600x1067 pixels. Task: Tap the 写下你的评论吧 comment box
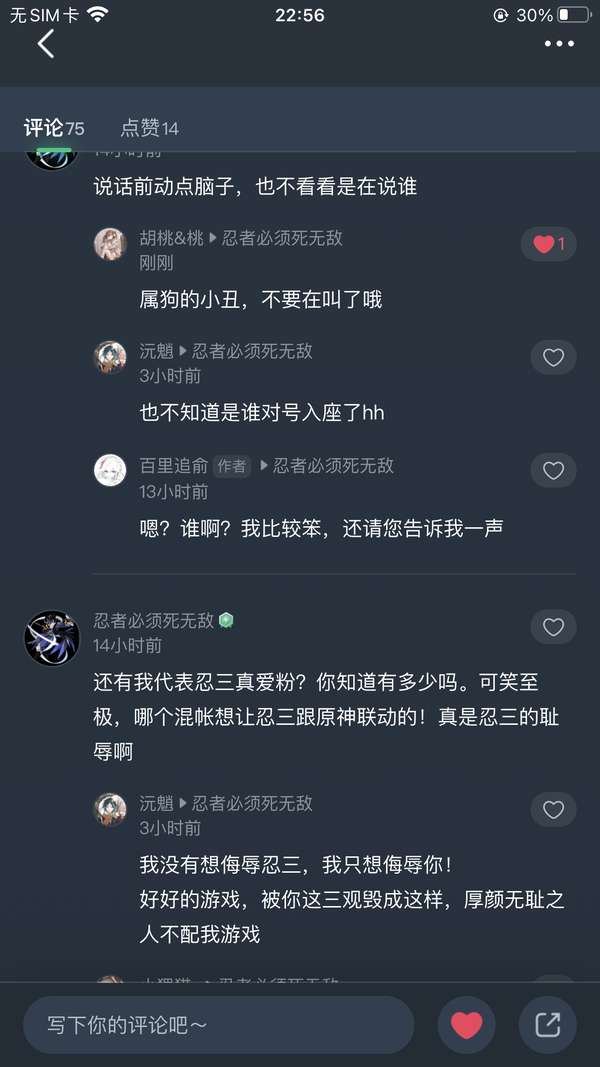(218, 1025)
